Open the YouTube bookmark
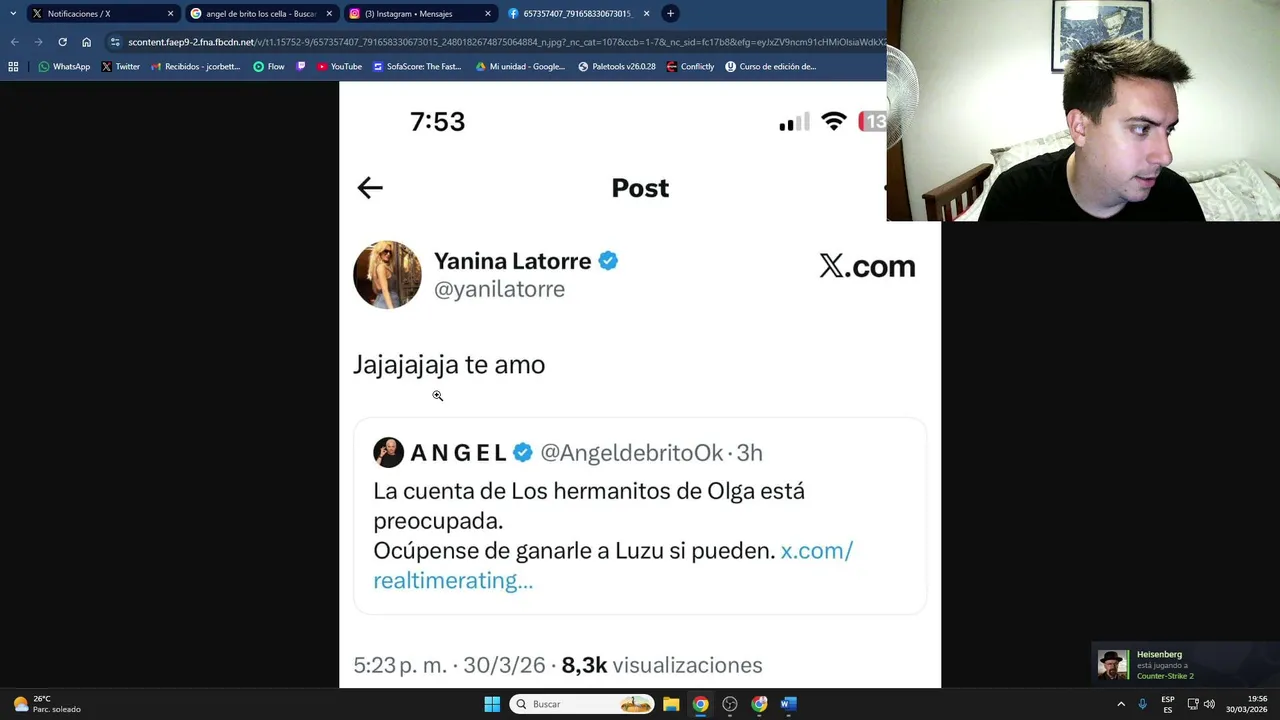1280x720 pixels. click(339, 67)
